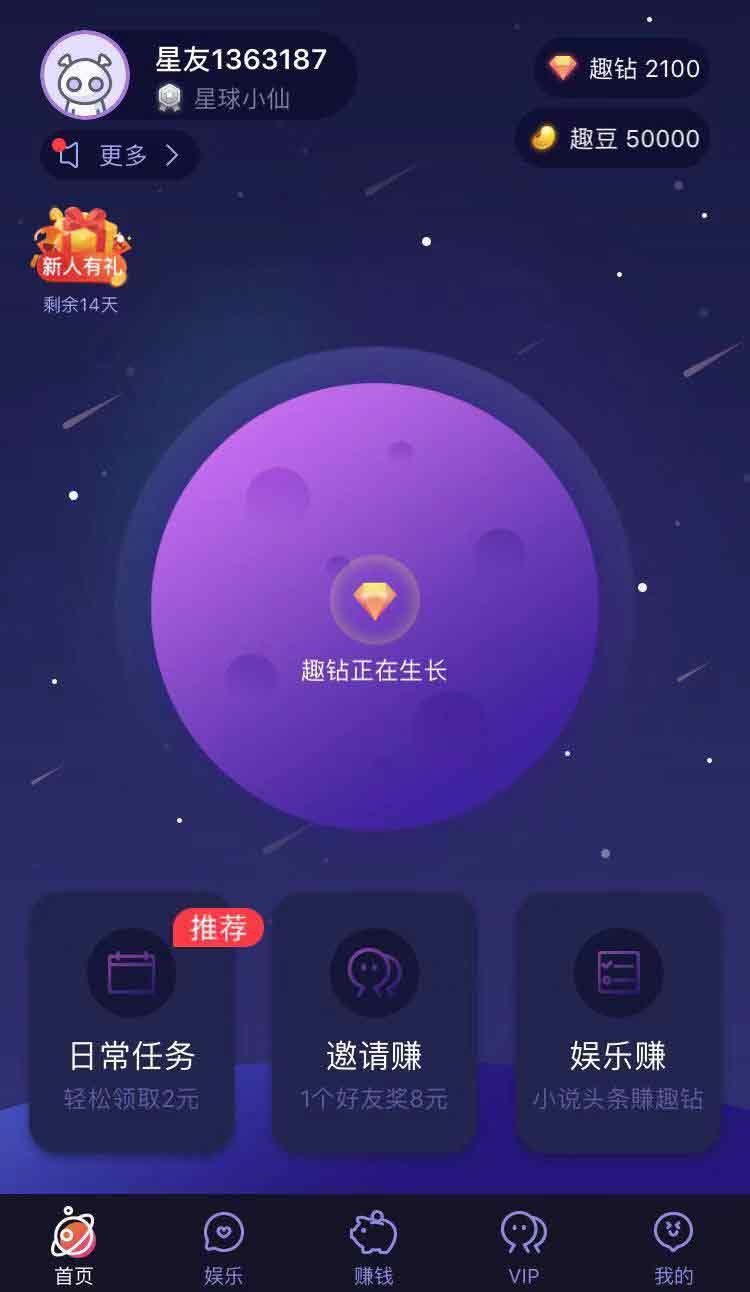750x1292 pixels.
Task: Tap the 趣钻 2100 diamond balance
Action: click(x=622, y=69)
